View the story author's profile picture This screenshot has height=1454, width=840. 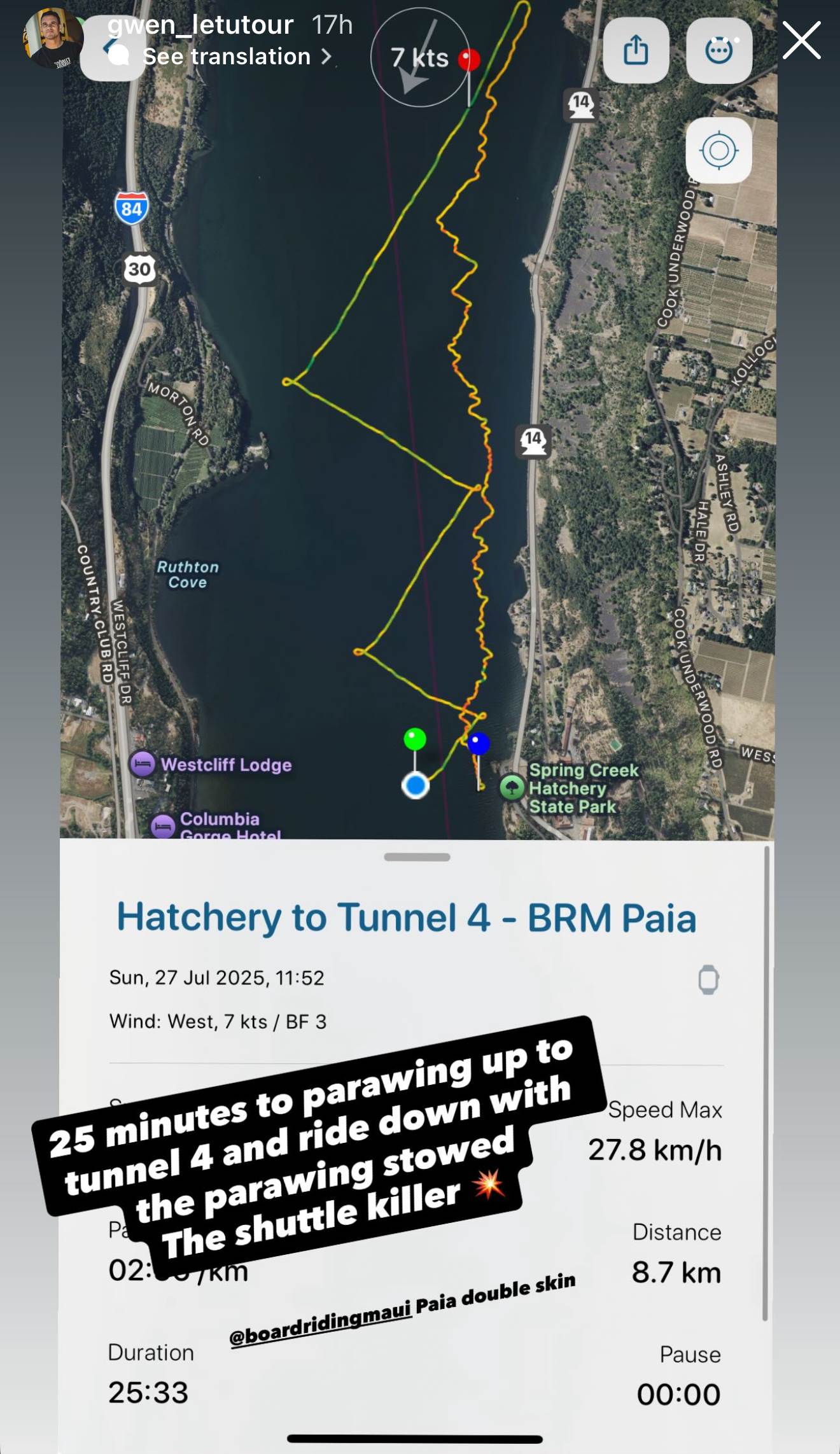tap(52, 39)
